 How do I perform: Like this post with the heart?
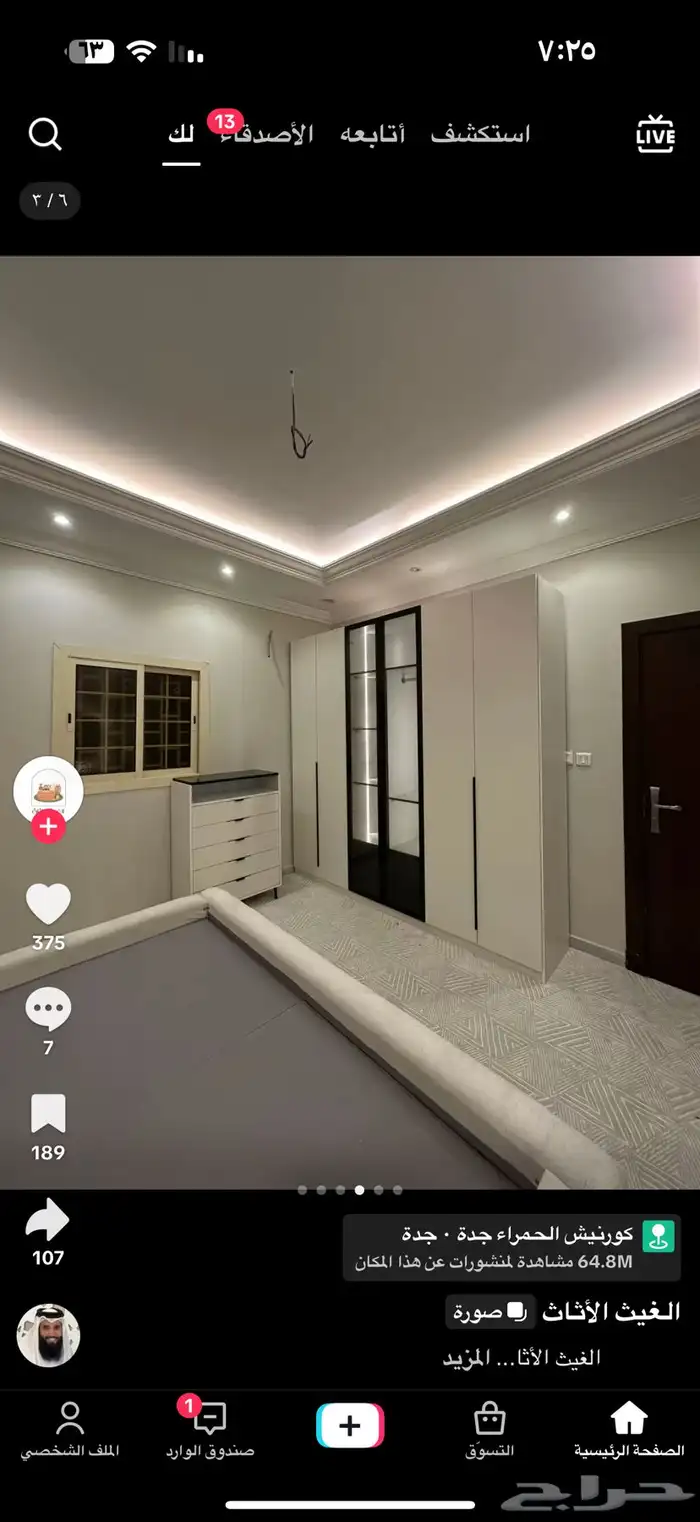point(48,905)
